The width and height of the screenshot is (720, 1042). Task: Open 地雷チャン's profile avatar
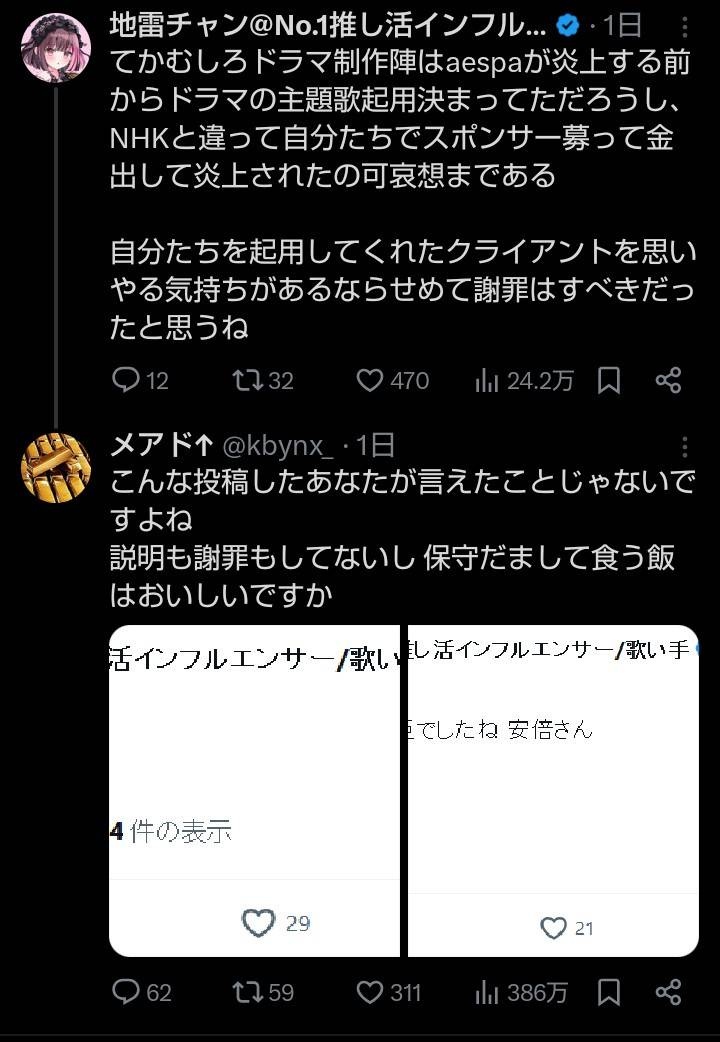(55, 48)
